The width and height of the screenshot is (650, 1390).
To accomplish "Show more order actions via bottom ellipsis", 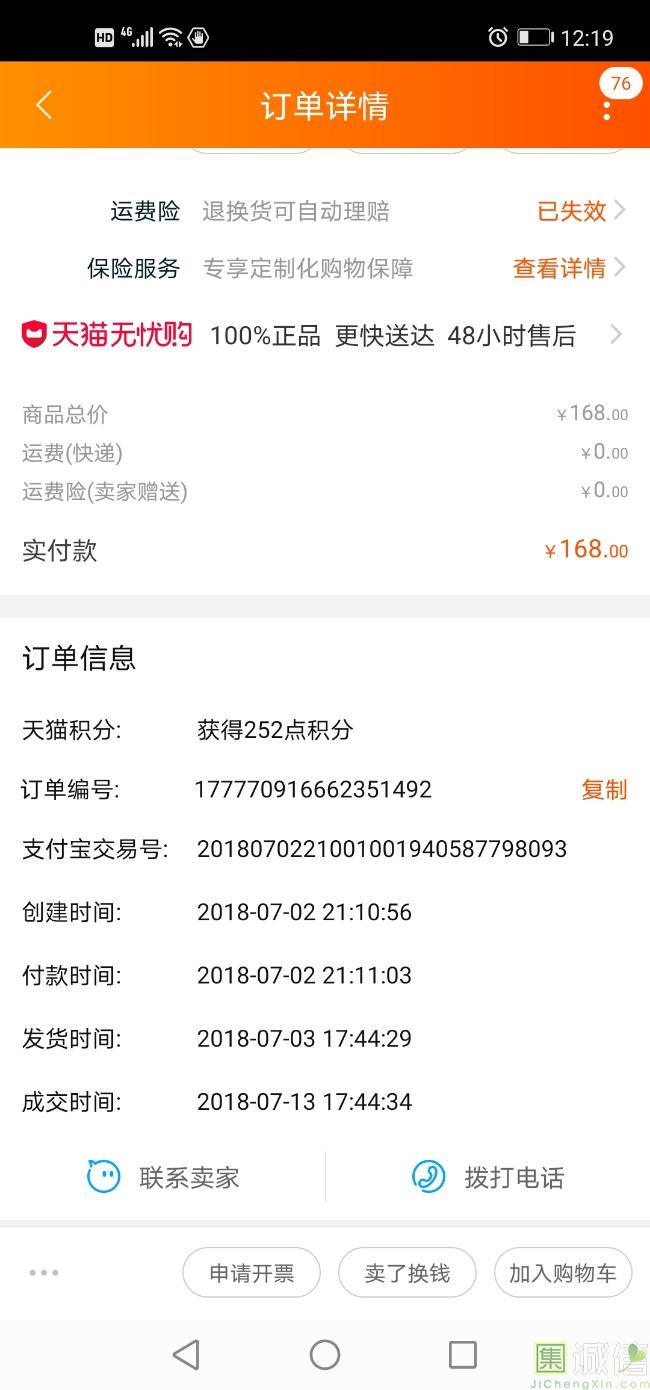I will tap(44, 1273).
